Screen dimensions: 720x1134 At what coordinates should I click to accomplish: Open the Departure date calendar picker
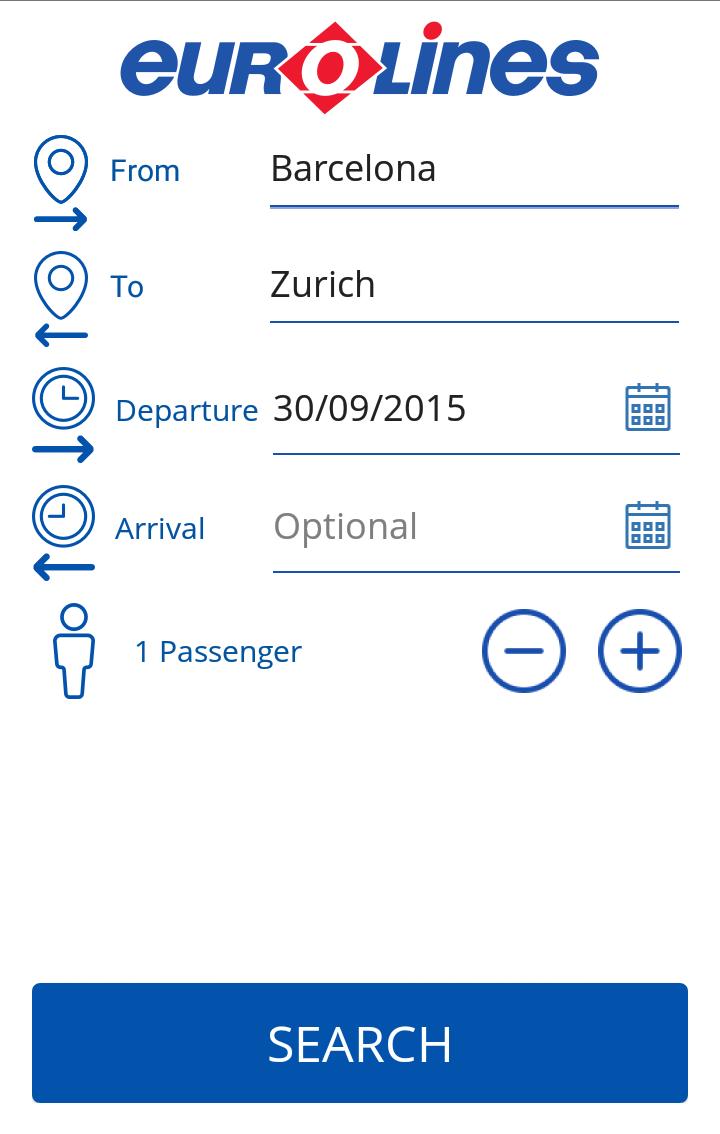649,408
